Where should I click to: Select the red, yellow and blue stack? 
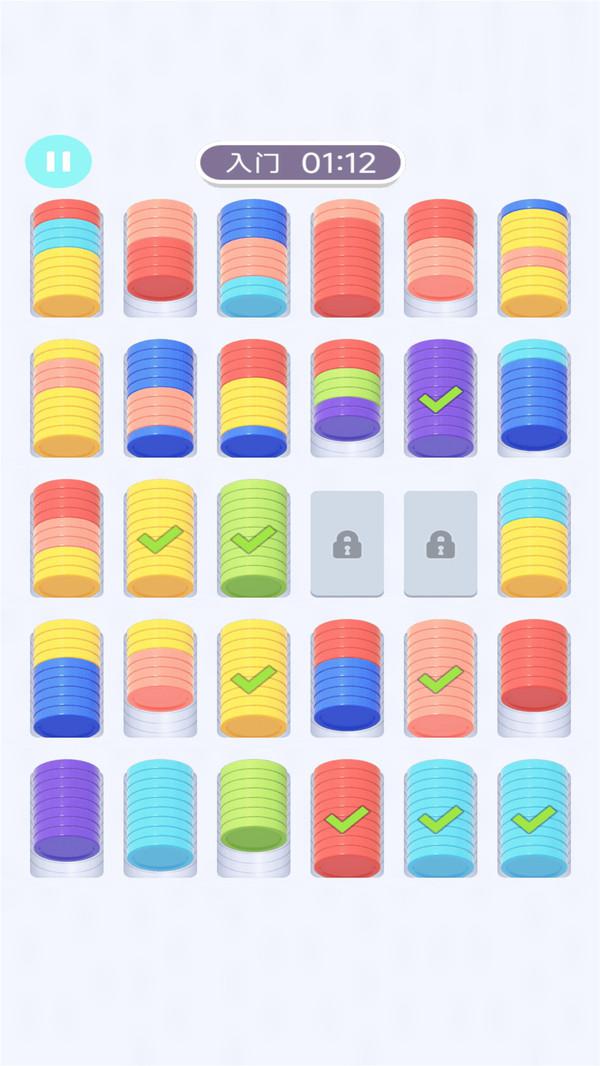(x=253, y=398)
